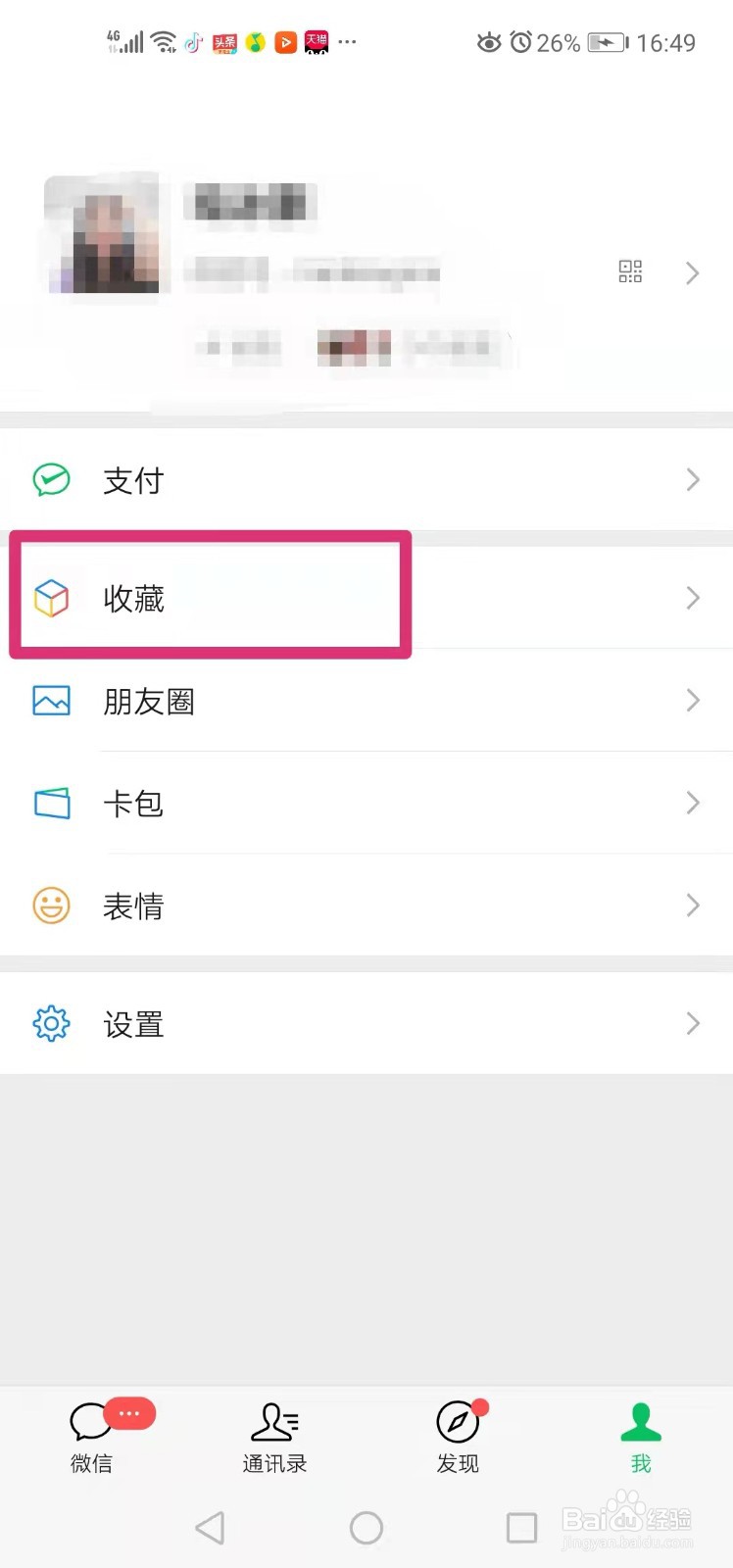Expand the 支付 row chevron arrow
This screenshot has width=733, height=1568.
click(693, 479)
